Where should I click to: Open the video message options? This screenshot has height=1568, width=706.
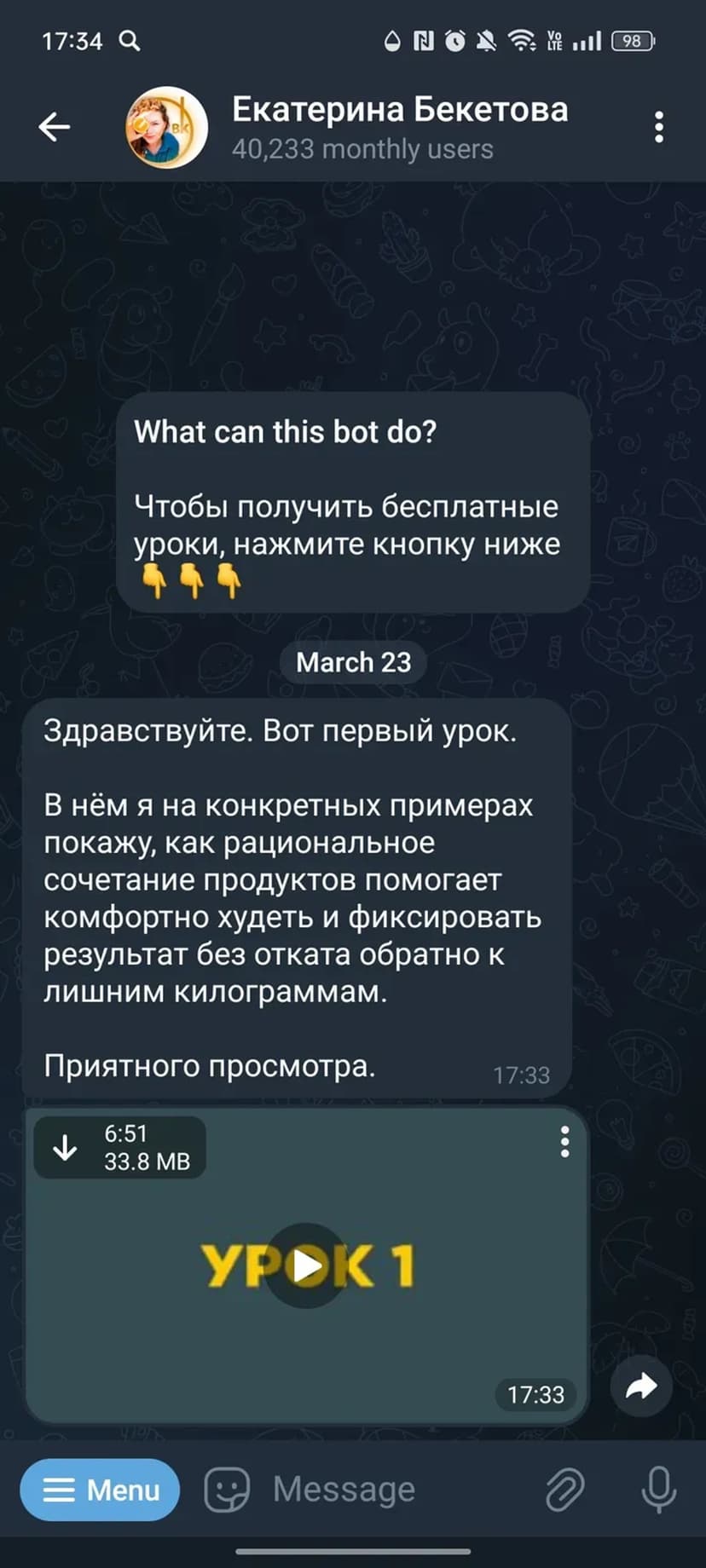click(564, 1142)
